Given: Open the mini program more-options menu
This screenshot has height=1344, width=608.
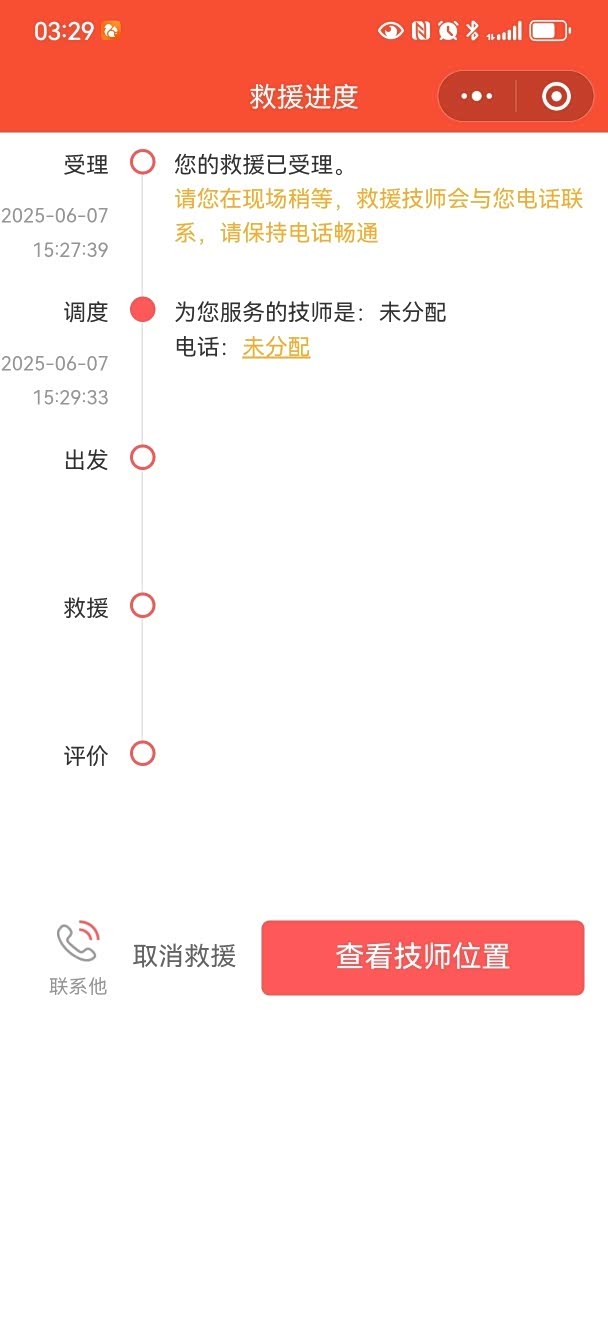Looking at the screenshot, I should (x=477, y=96).
